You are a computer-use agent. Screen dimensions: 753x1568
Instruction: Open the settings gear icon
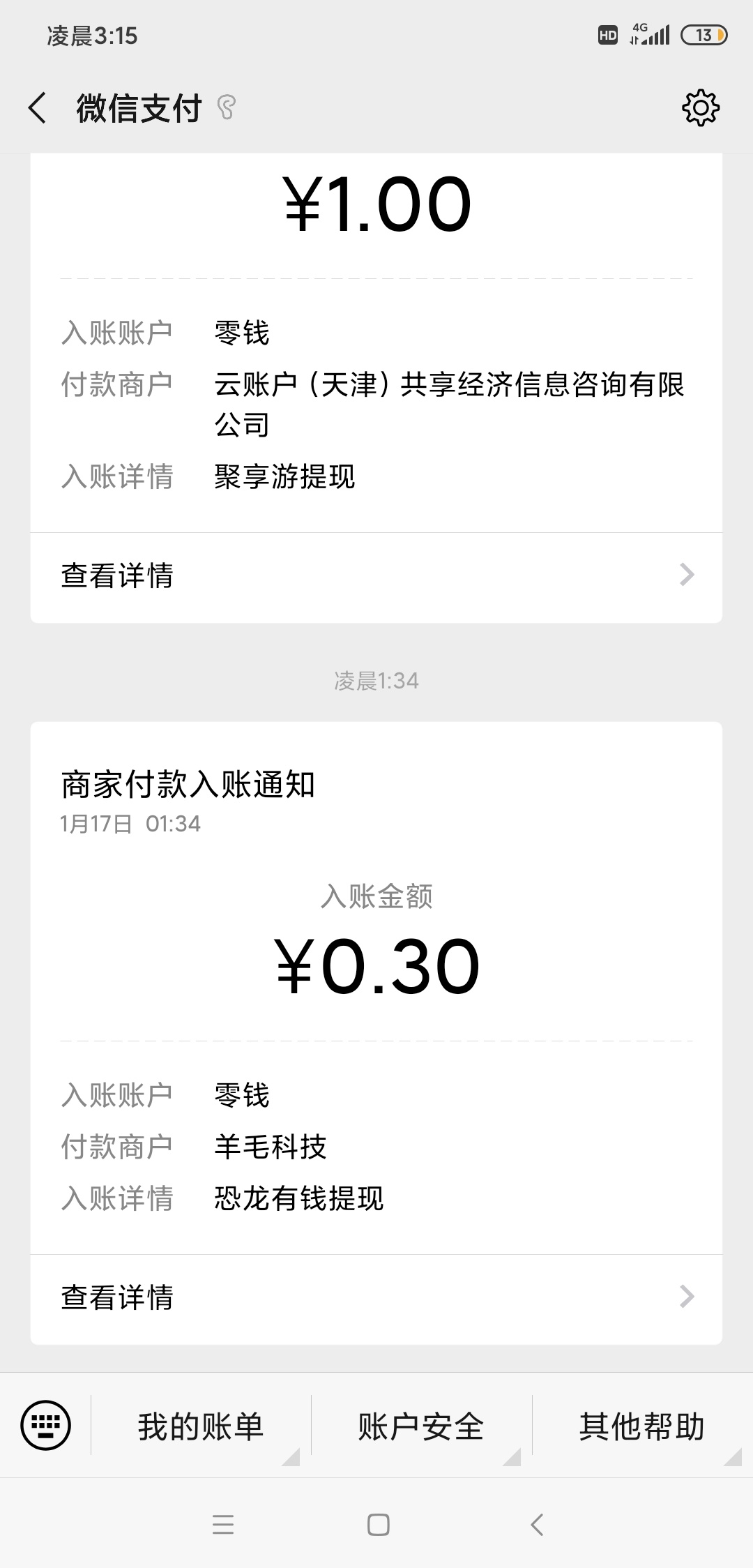click(x=700, y=108)
